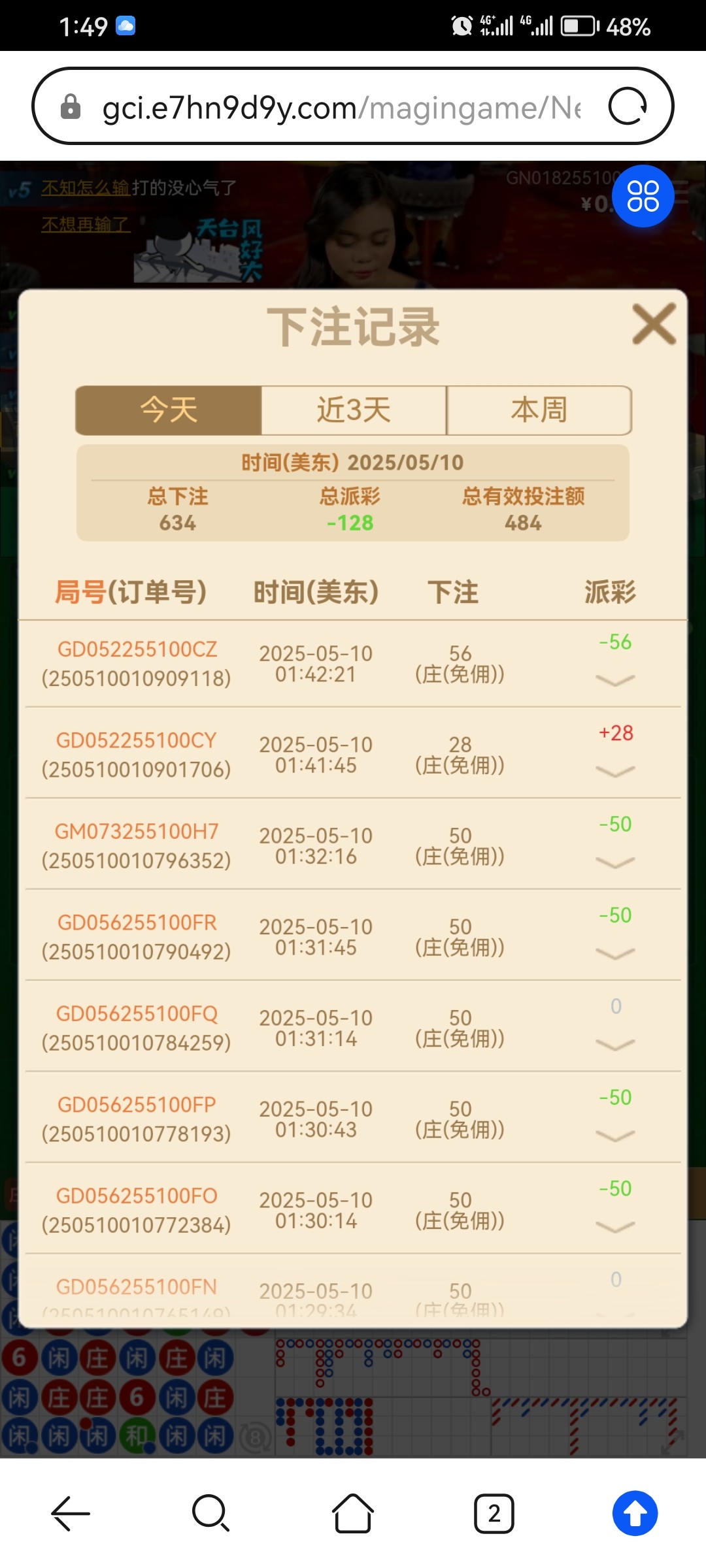Viewport: 706px width, 1568px height.
Task: Switch to the 近3天 tab
Action: pos(354,410)
